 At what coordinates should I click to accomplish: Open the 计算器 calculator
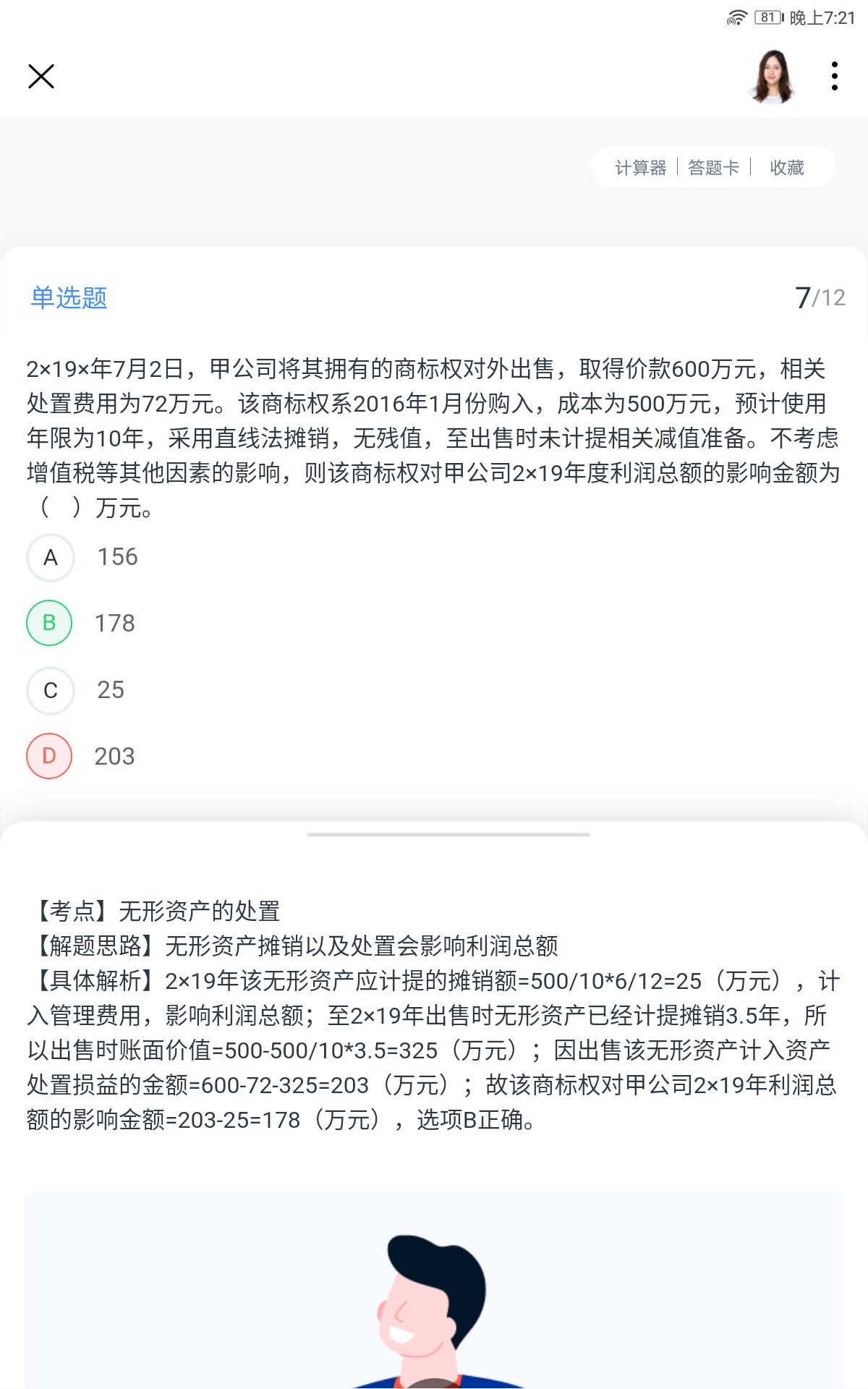(640, 168)
